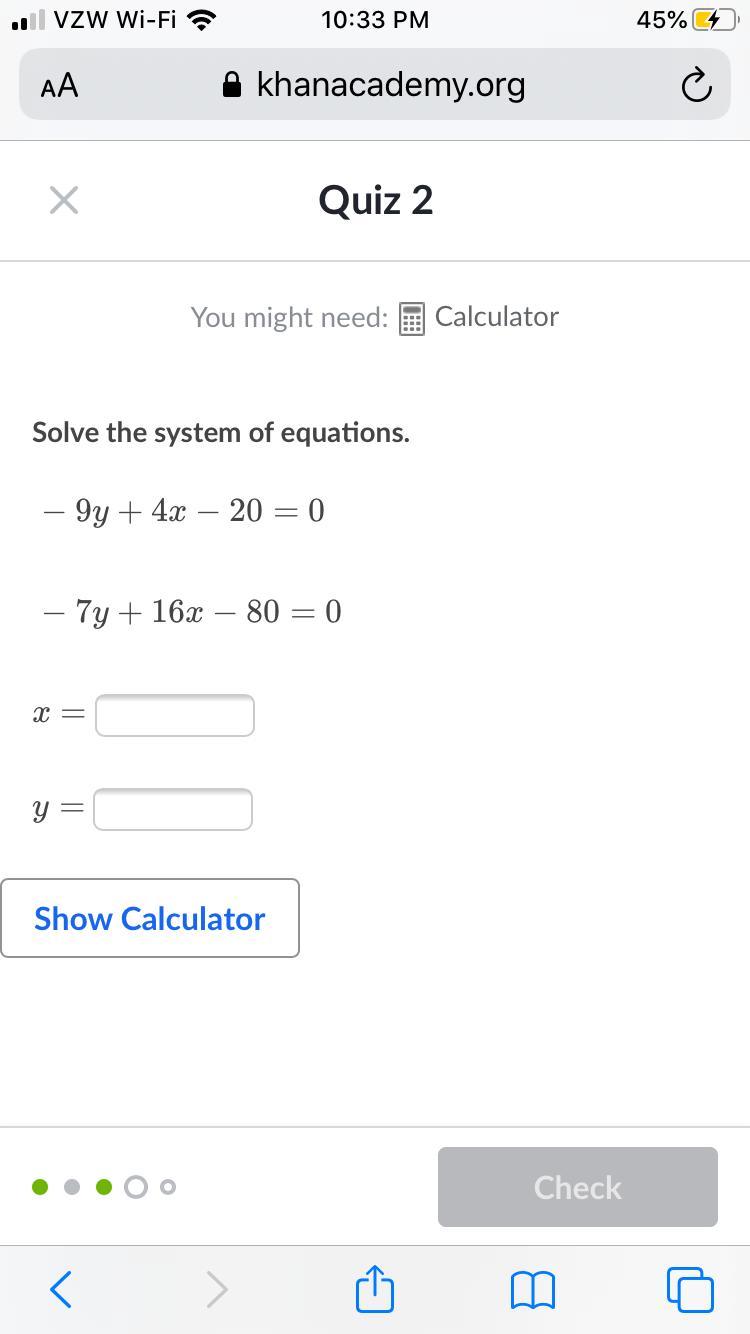The width and height of the screenshot is (750, 1334).
Task: Tap the y answer input field
Action: click(x=173, y=809)
